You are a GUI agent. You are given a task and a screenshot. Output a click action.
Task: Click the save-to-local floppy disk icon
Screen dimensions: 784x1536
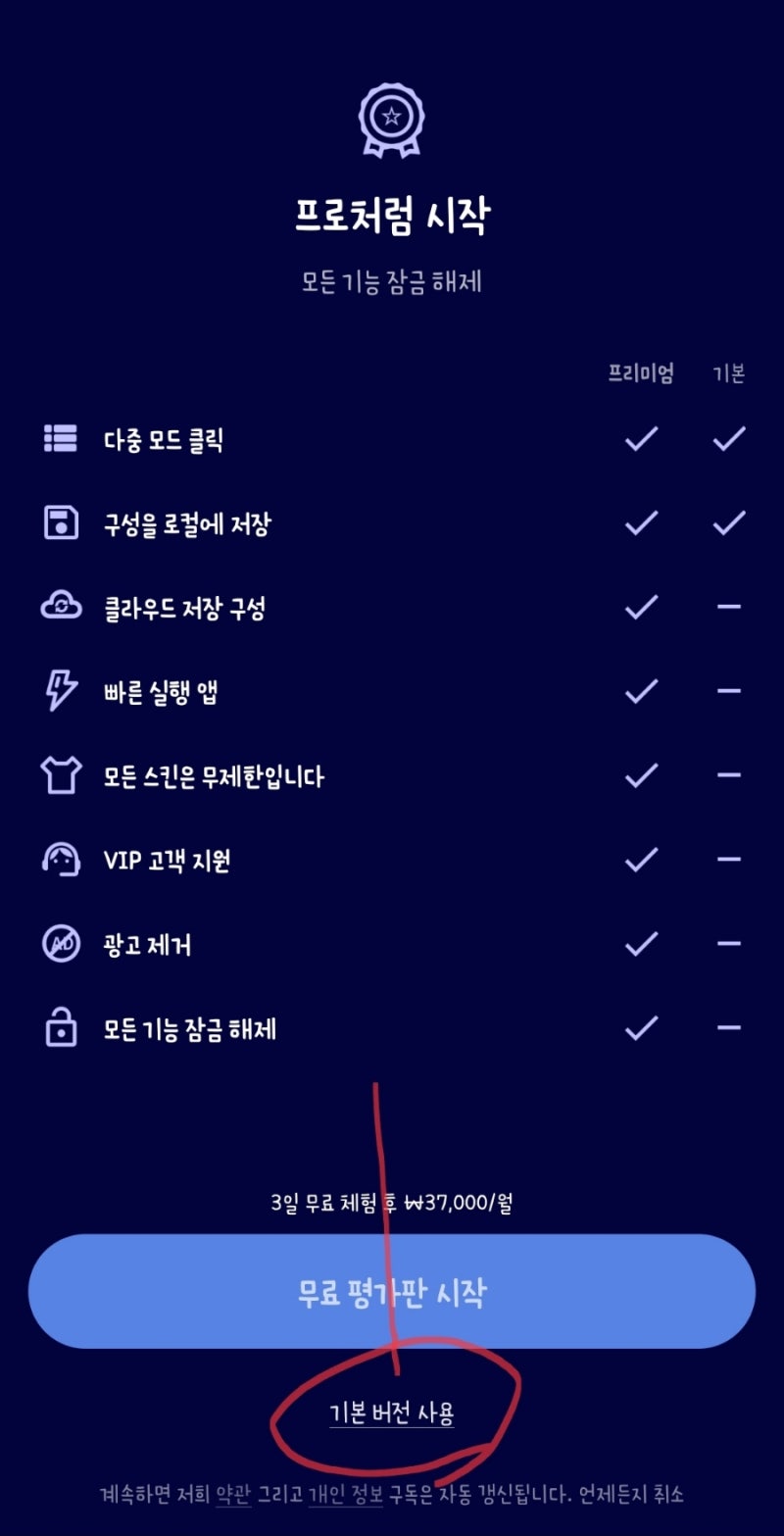(x=60, y=523)
